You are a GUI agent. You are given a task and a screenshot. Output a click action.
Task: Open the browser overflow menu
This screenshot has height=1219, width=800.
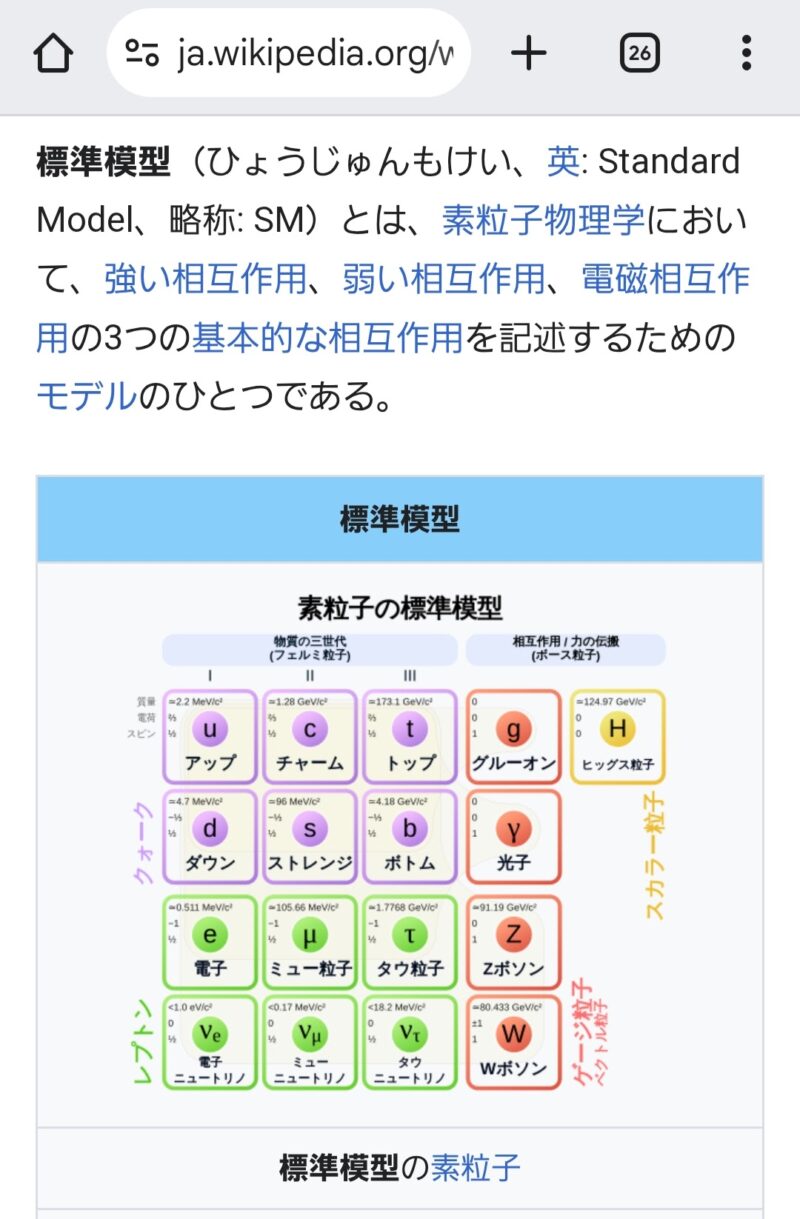pyautogui.click(x=746, y=53)
